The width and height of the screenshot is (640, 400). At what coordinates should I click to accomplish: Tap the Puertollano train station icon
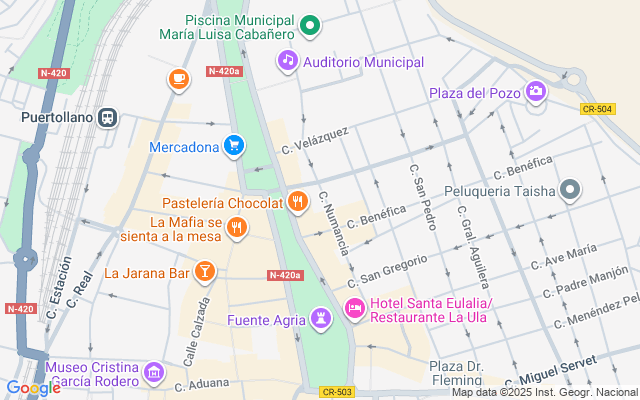(x=108, y=117)
